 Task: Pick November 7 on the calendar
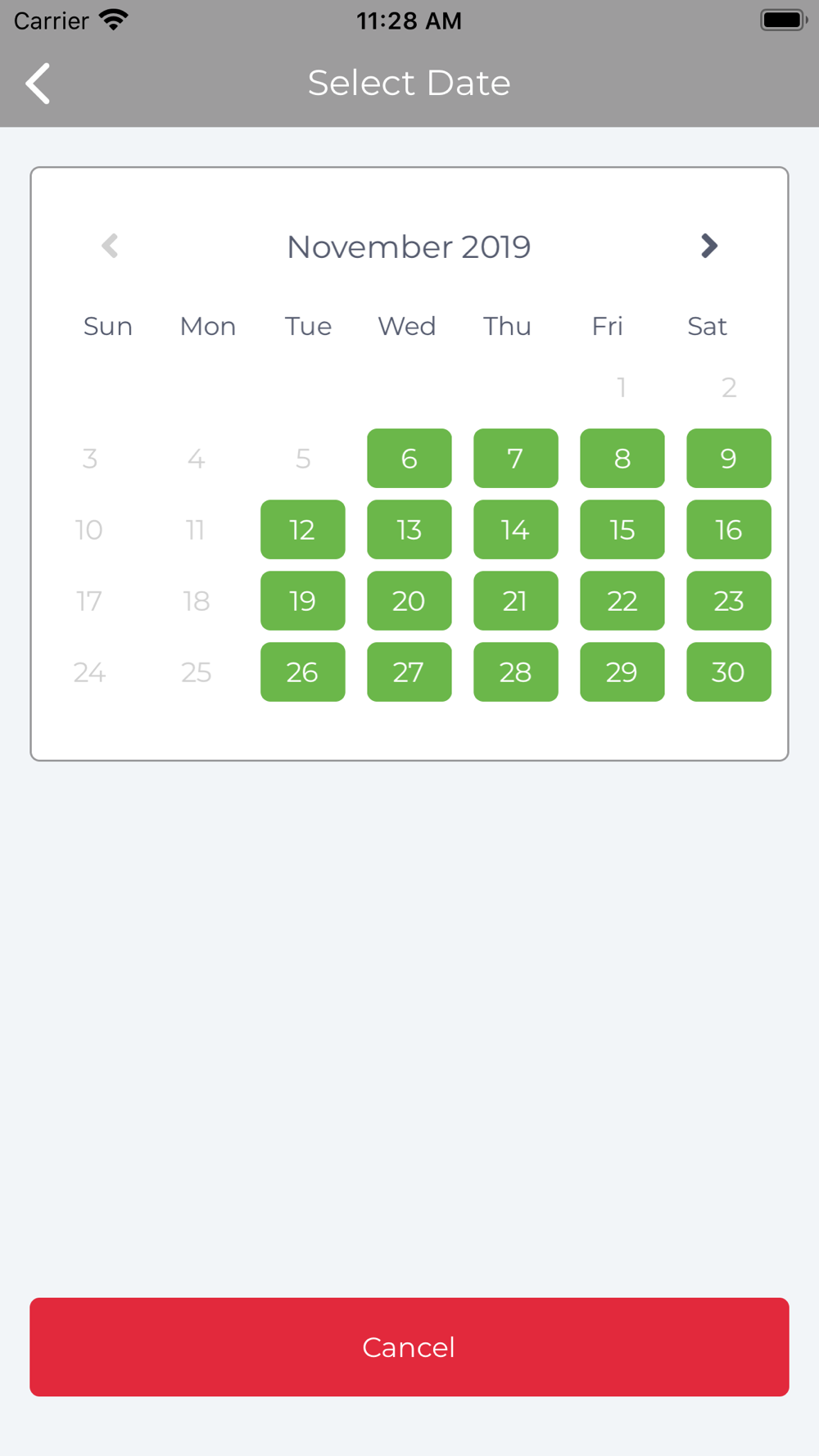pos(516,459)
